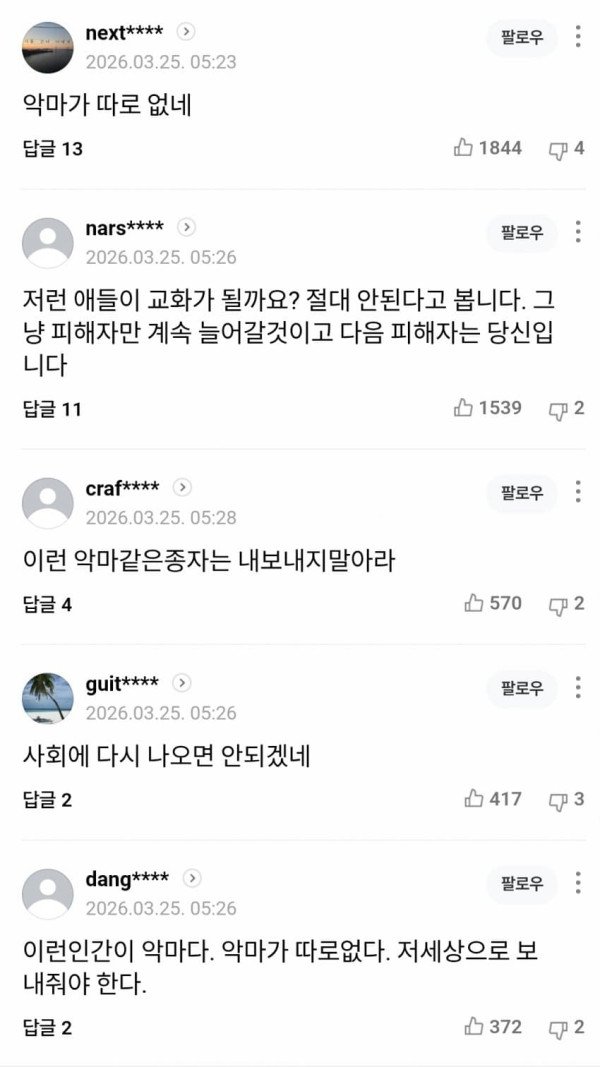View the 2 replies to dang****'s comment
Viewport: 600px width, 1067px height.
(x=48, y=1026)
